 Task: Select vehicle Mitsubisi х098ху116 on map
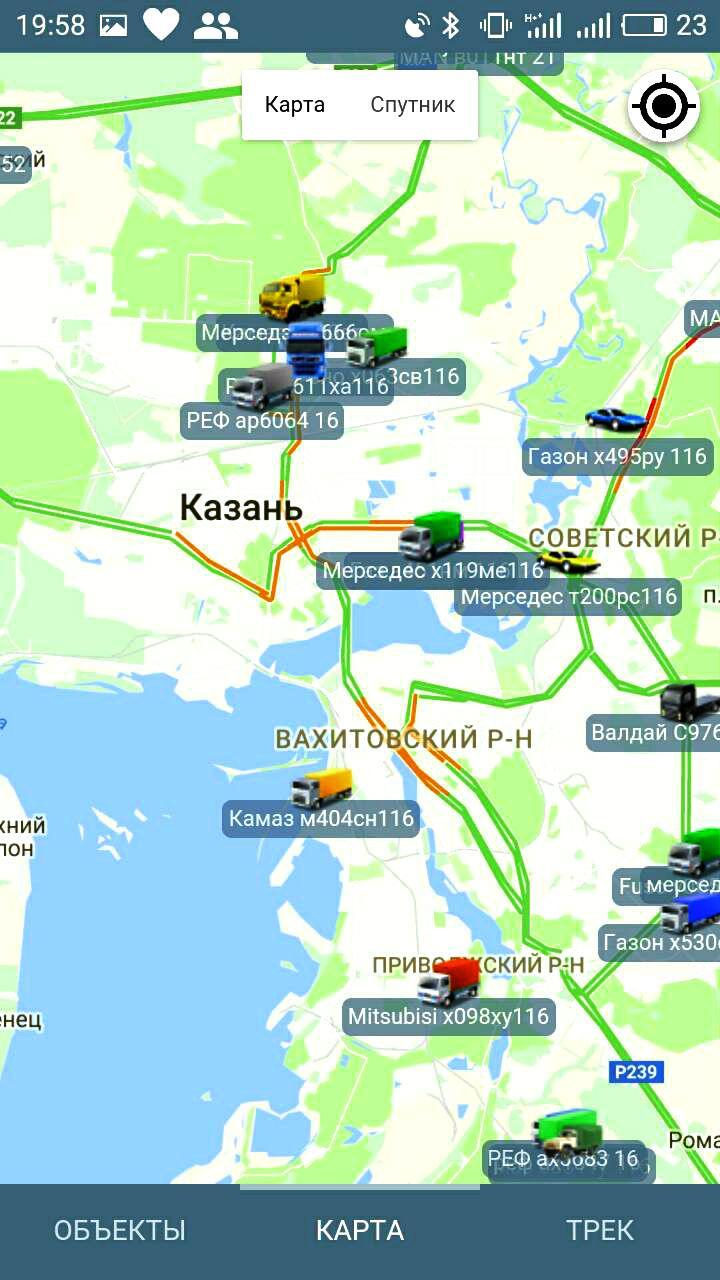coord(448,980)
